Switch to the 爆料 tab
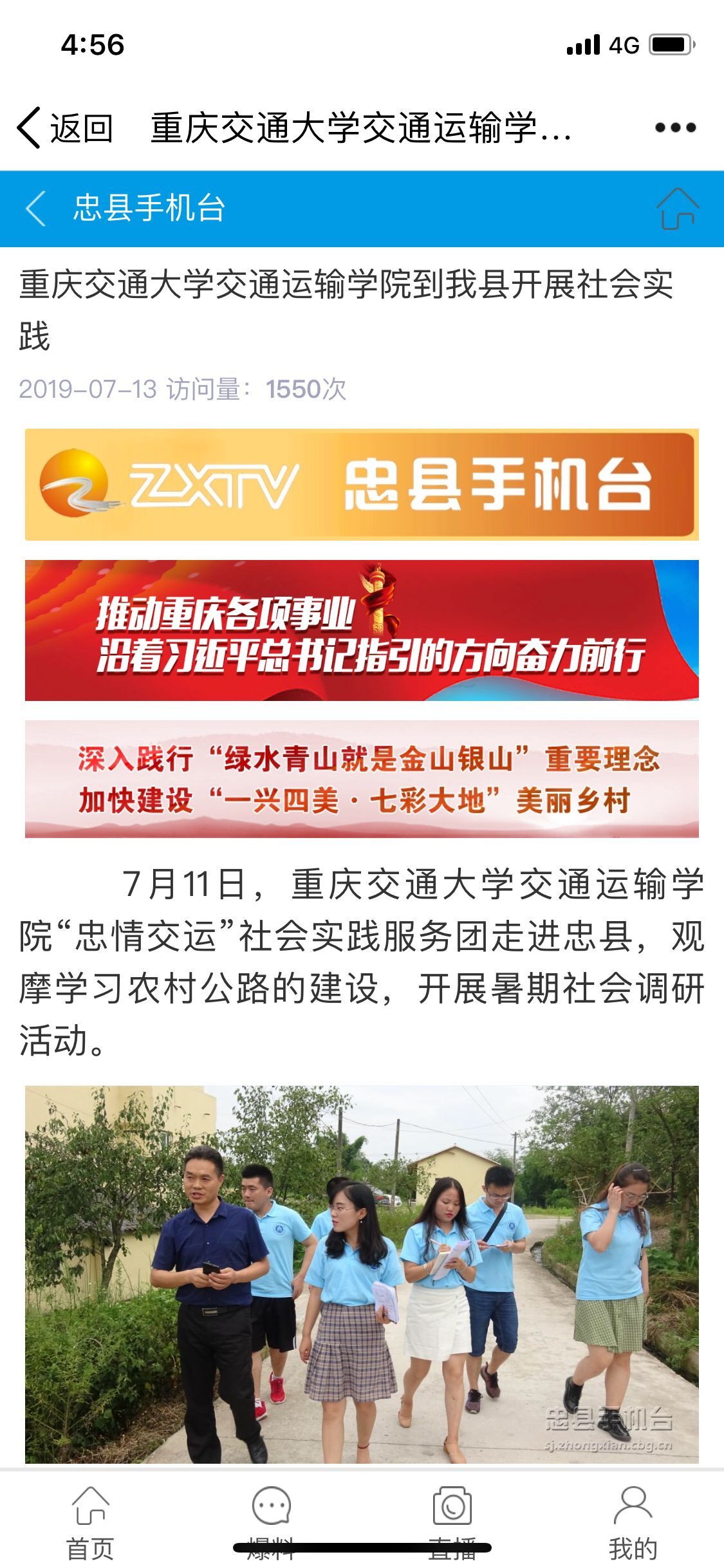 click(x=271, y=1521)
